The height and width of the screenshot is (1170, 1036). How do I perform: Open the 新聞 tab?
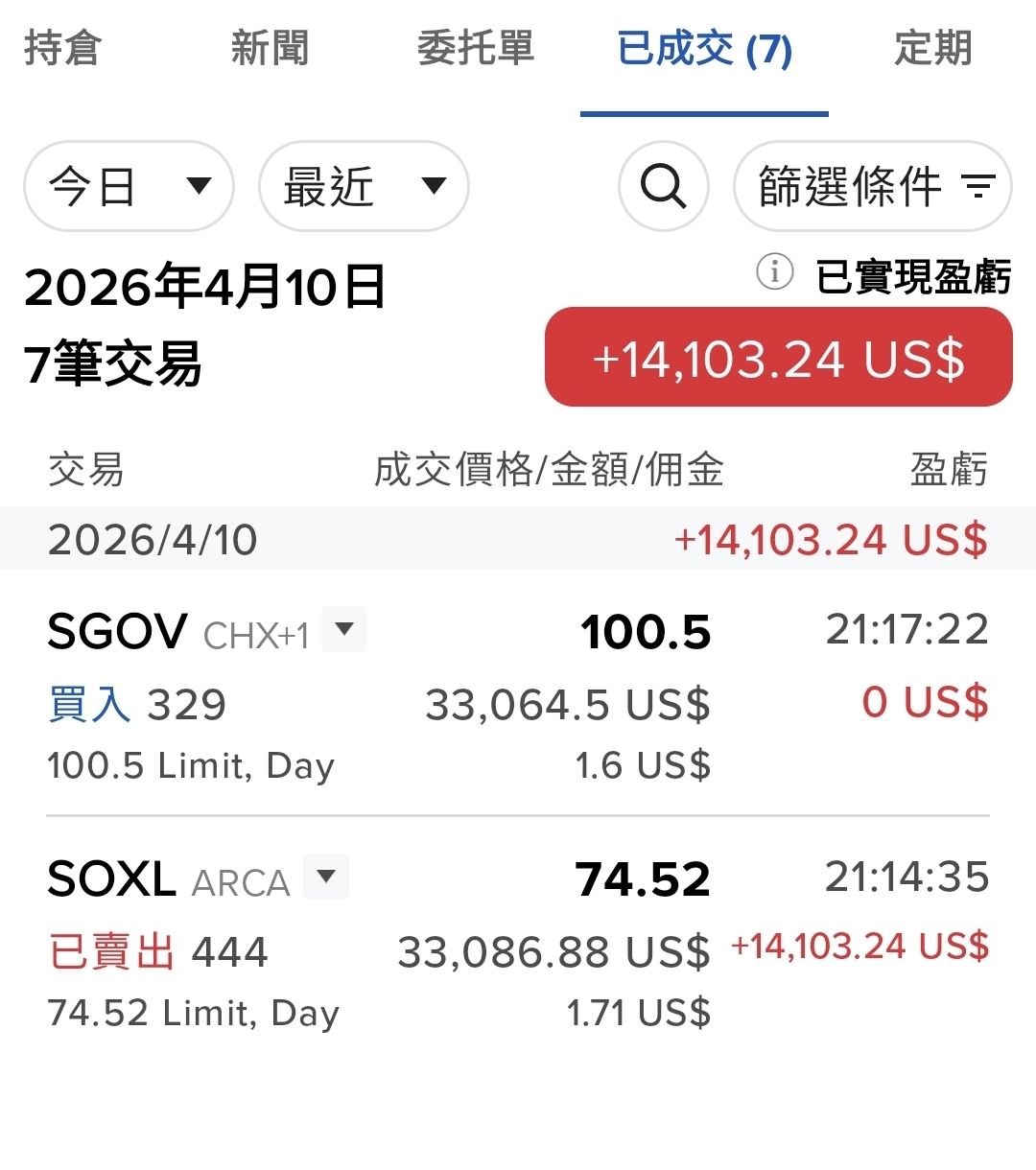point(270,48)
